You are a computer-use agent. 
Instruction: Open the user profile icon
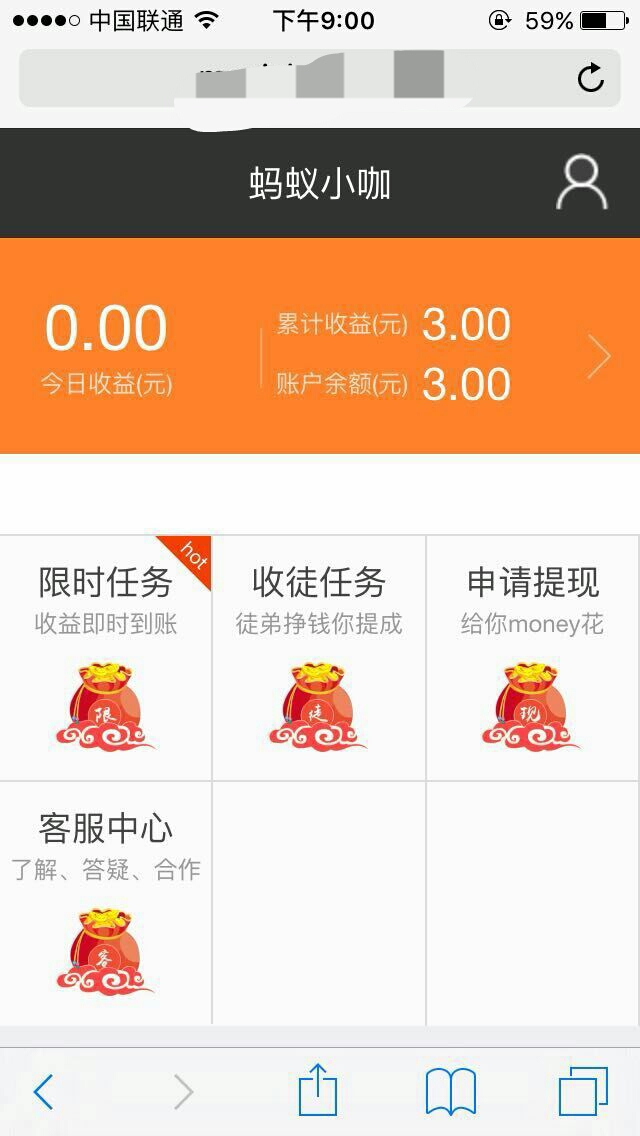tap(581, 183)
